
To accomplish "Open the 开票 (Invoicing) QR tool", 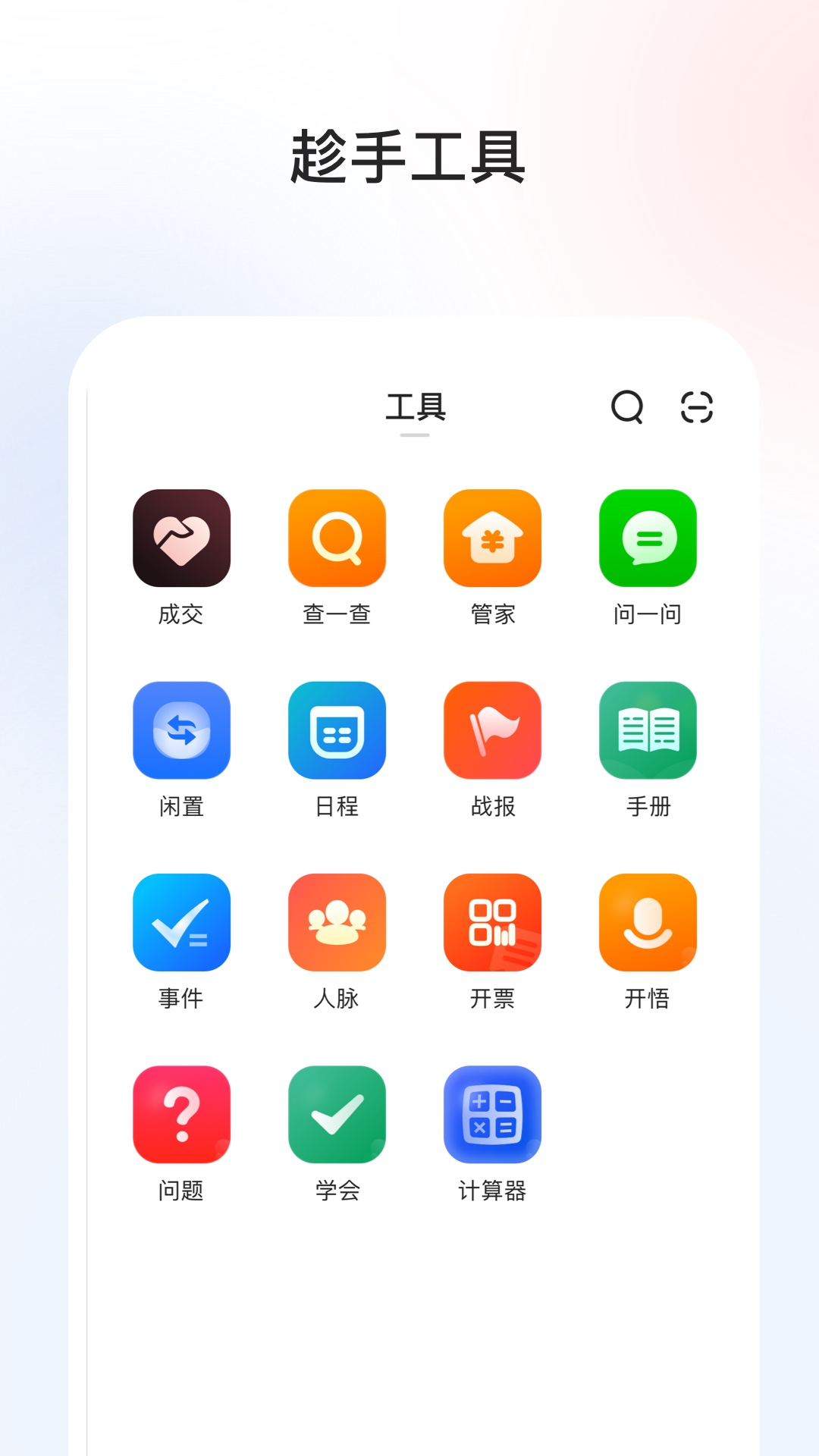I will pyautogui.click(x=493, y=922).
